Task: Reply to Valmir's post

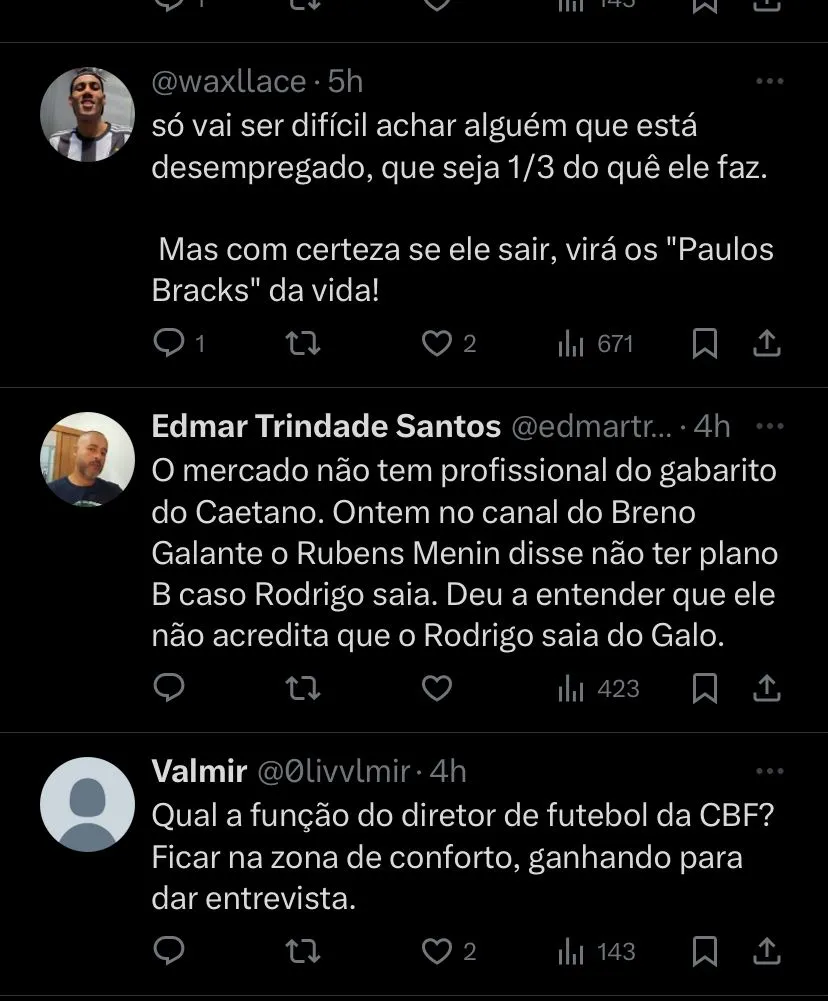Action: coord(170,951)
